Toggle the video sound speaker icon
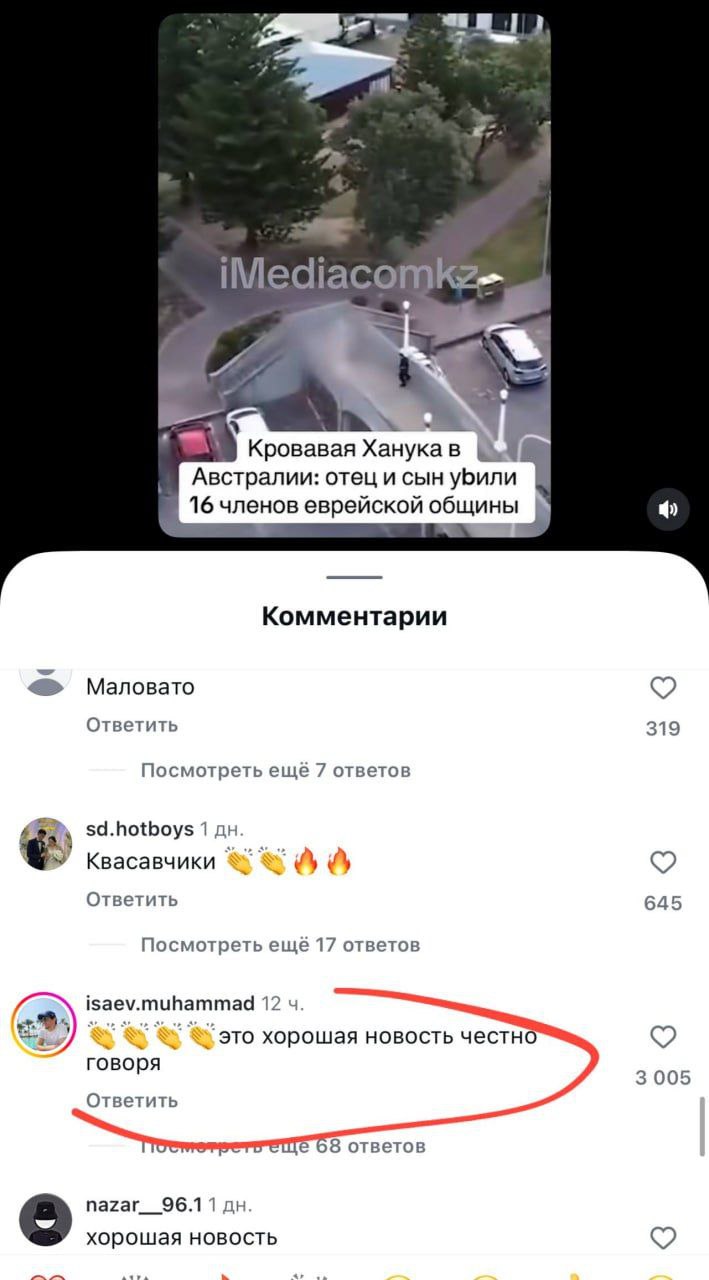Image resolution: width=709 pixels, height=1280 pixels. click(x=667, y=509)
